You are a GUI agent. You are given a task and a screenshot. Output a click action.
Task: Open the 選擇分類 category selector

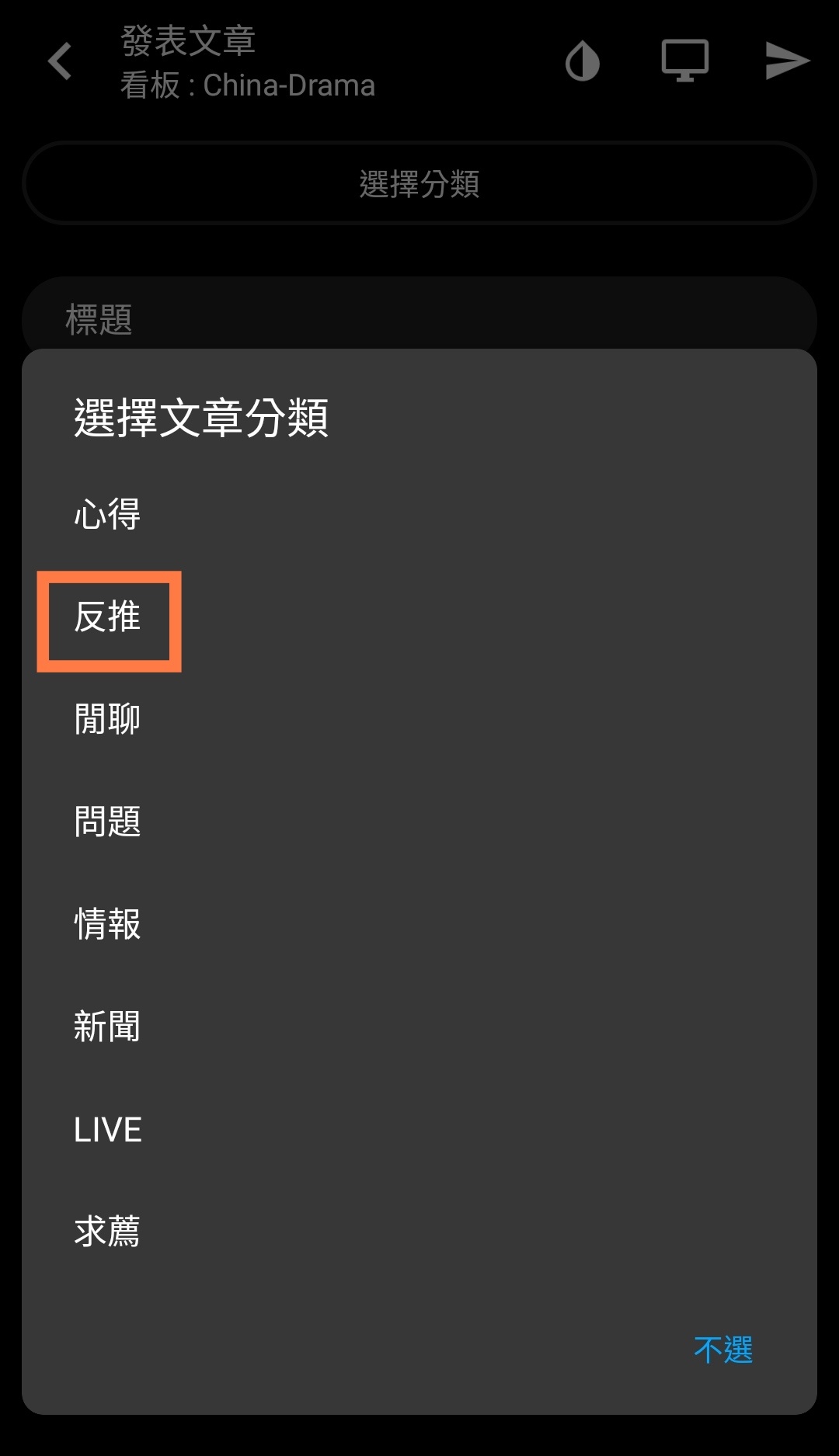[419, 184]
